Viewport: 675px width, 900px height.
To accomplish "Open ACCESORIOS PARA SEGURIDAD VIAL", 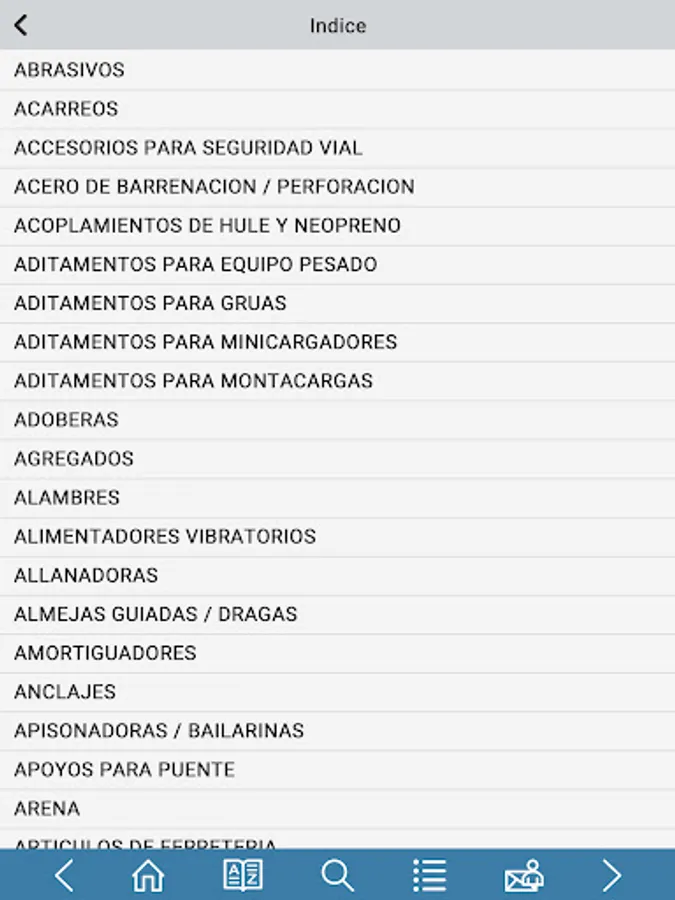I will [x=188, y=148].
